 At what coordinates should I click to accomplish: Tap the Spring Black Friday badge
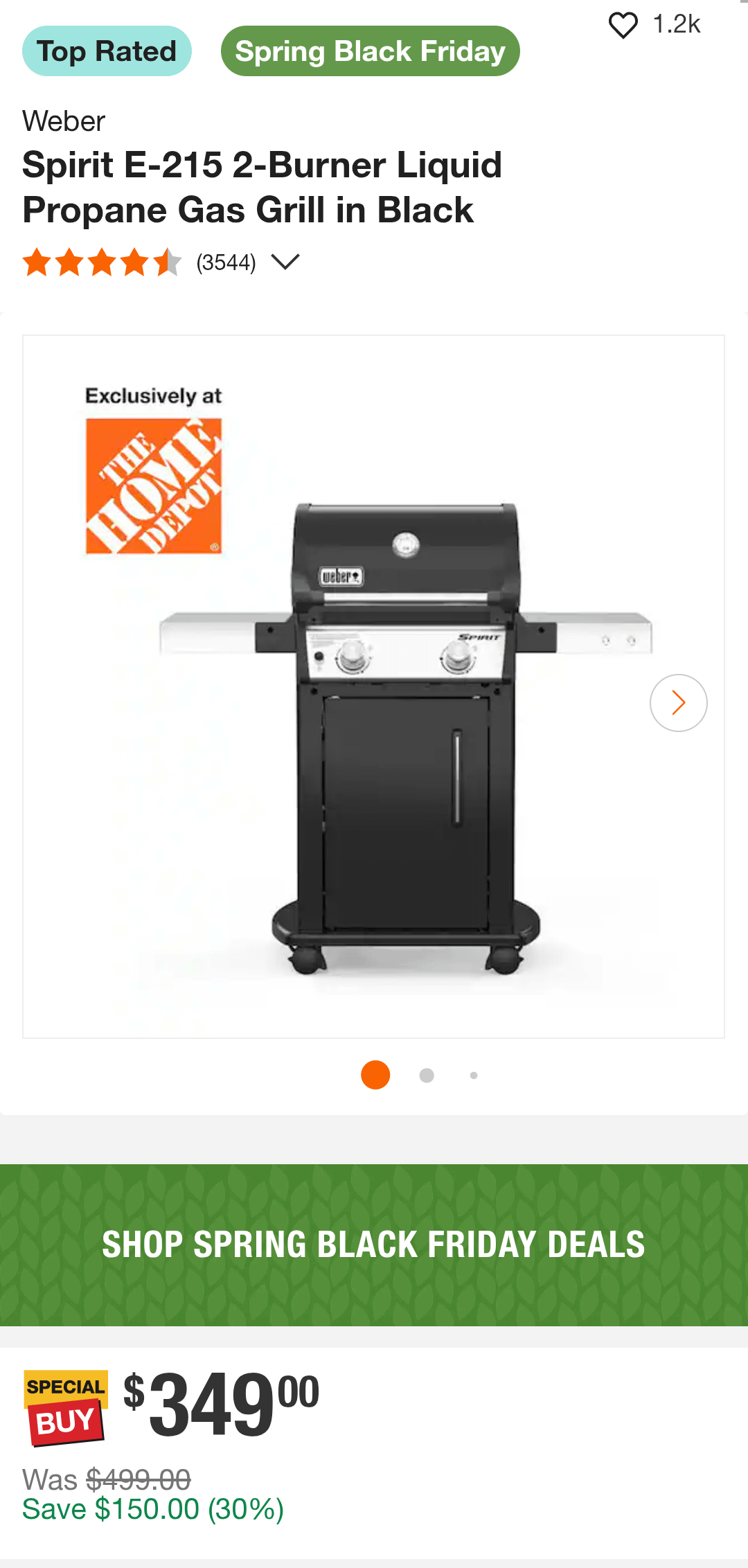pyautogui.click(x=370, y=51)
